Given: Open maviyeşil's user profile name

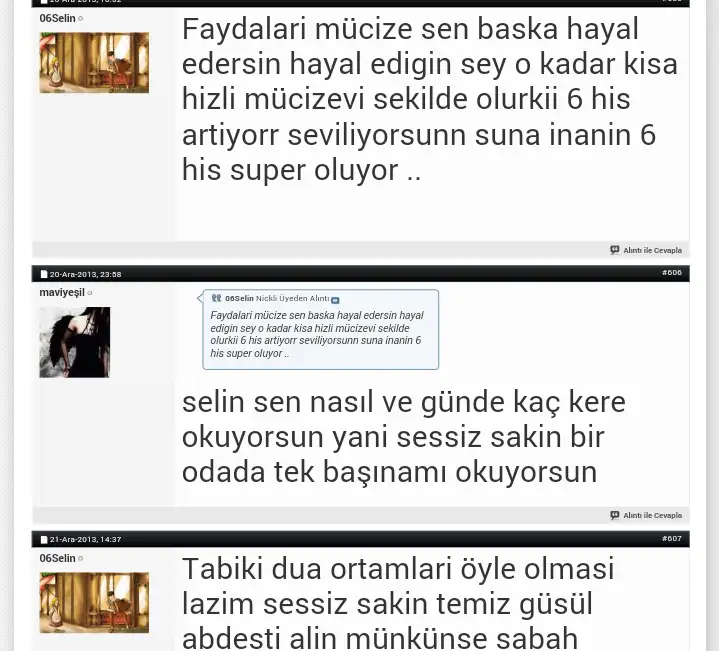Looking at the screenshot, I should (61, 293).
